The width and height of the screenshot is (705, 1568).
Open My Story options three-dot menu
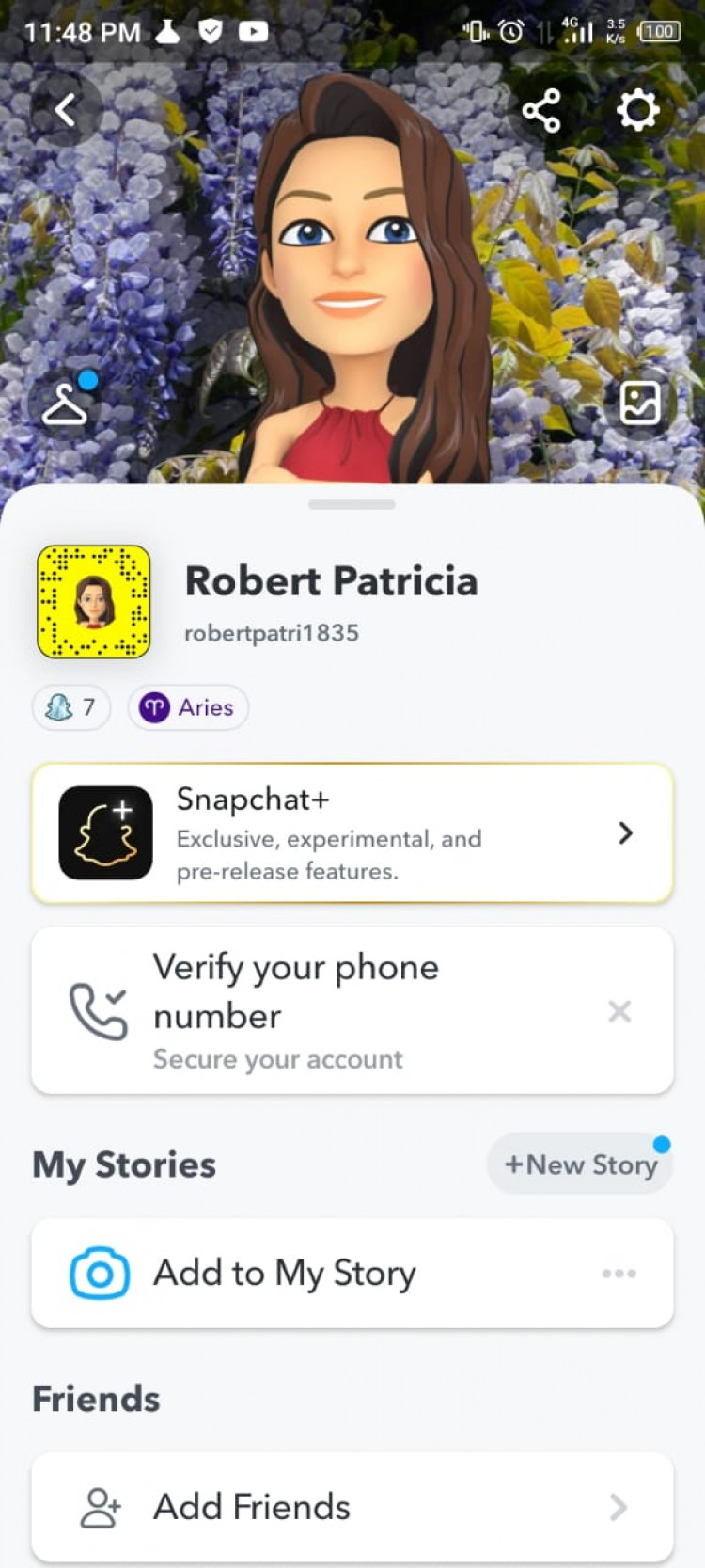pos(619,1274)
